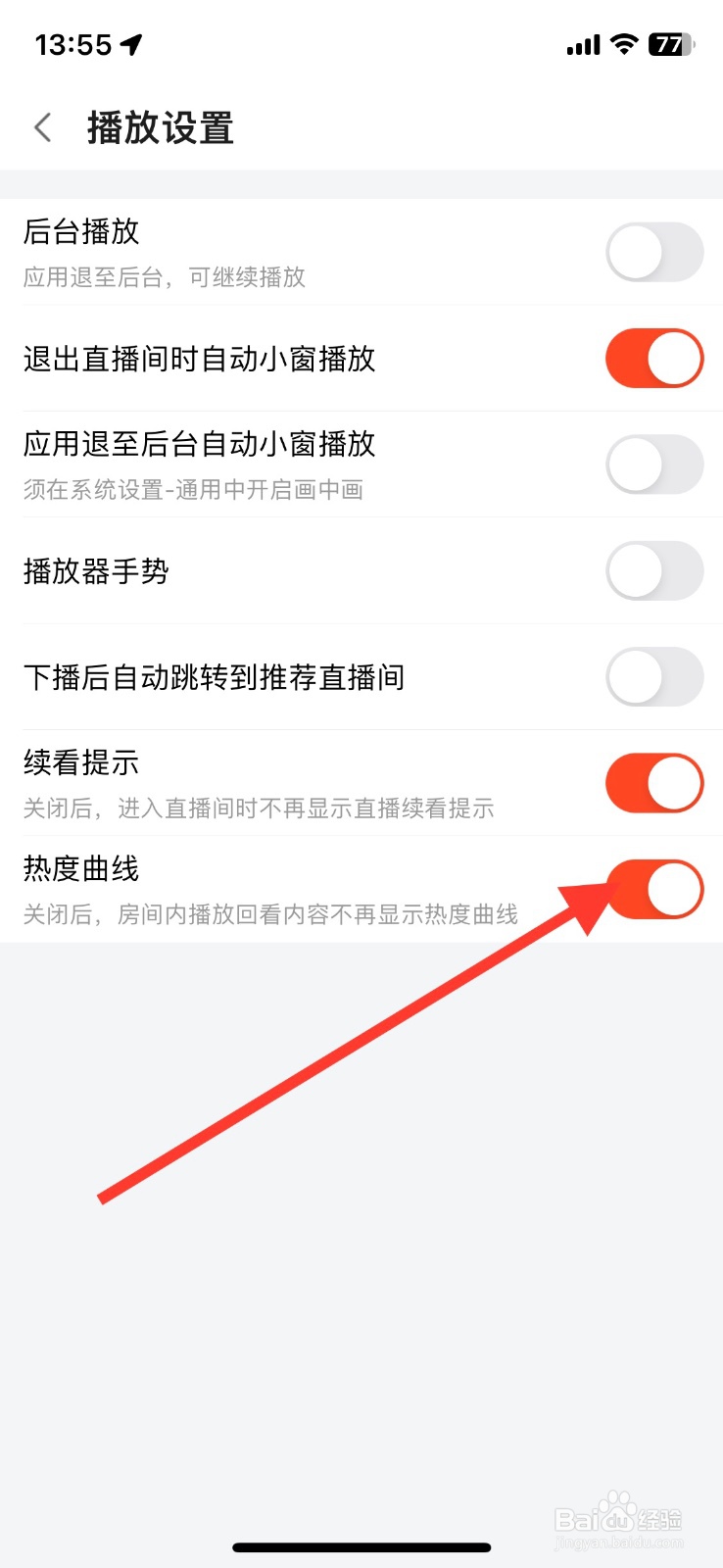Disable the arrow-pointed 热度曲线 switch
Image resolution: width=723 pixels, height=1568 pixels.
pos(654,889)
